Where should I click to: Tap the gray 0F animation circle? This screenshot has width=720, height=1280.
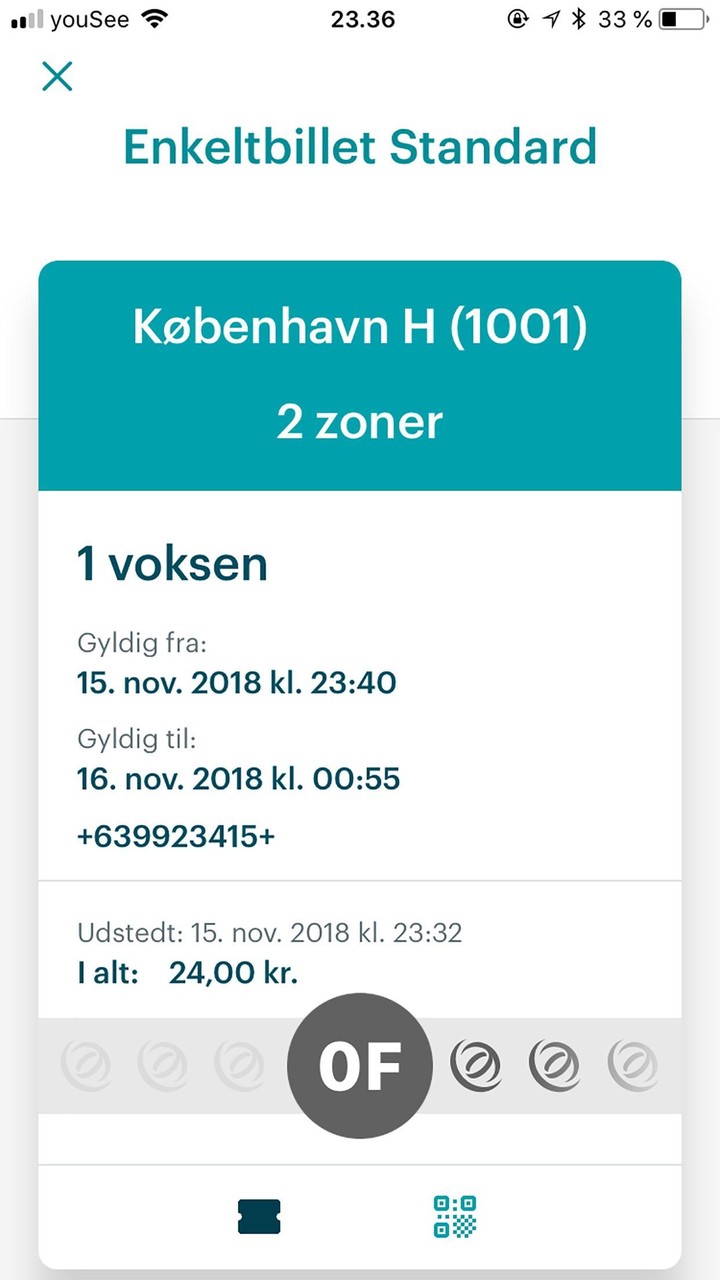pos(359,1065)
